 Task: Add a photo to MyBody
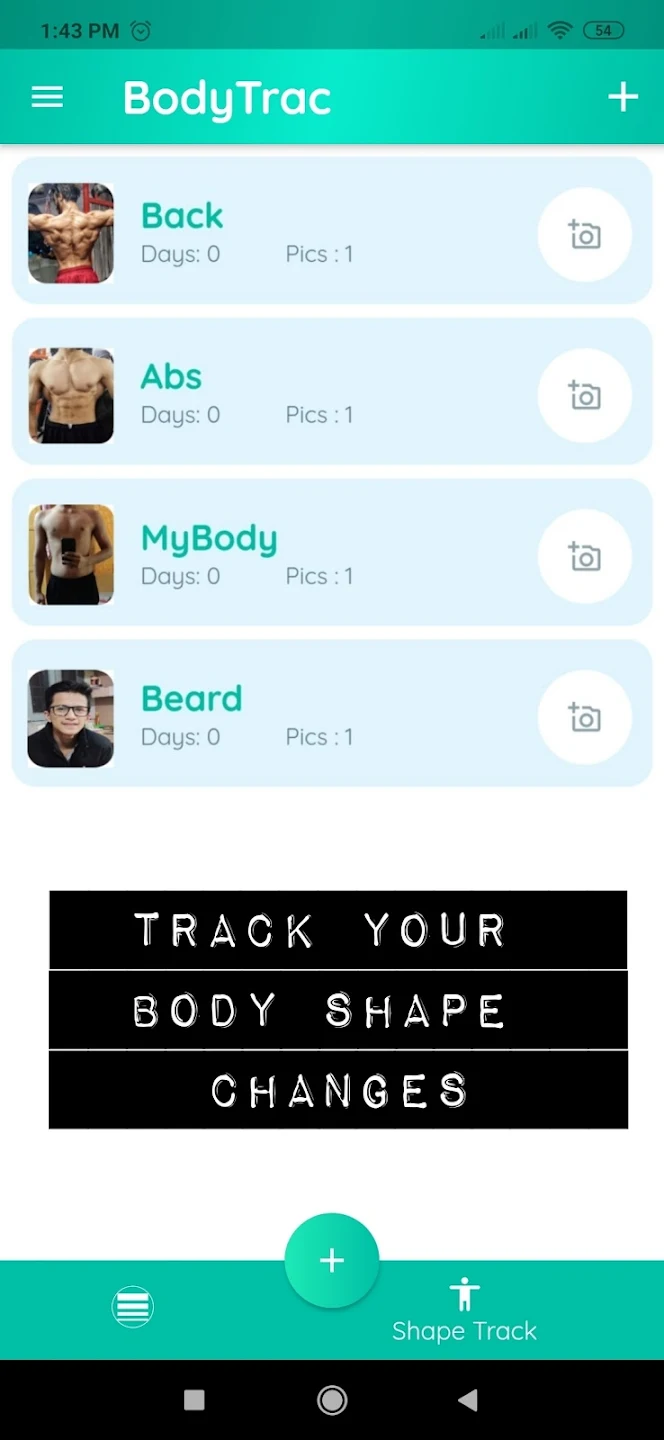pos(585,557)
